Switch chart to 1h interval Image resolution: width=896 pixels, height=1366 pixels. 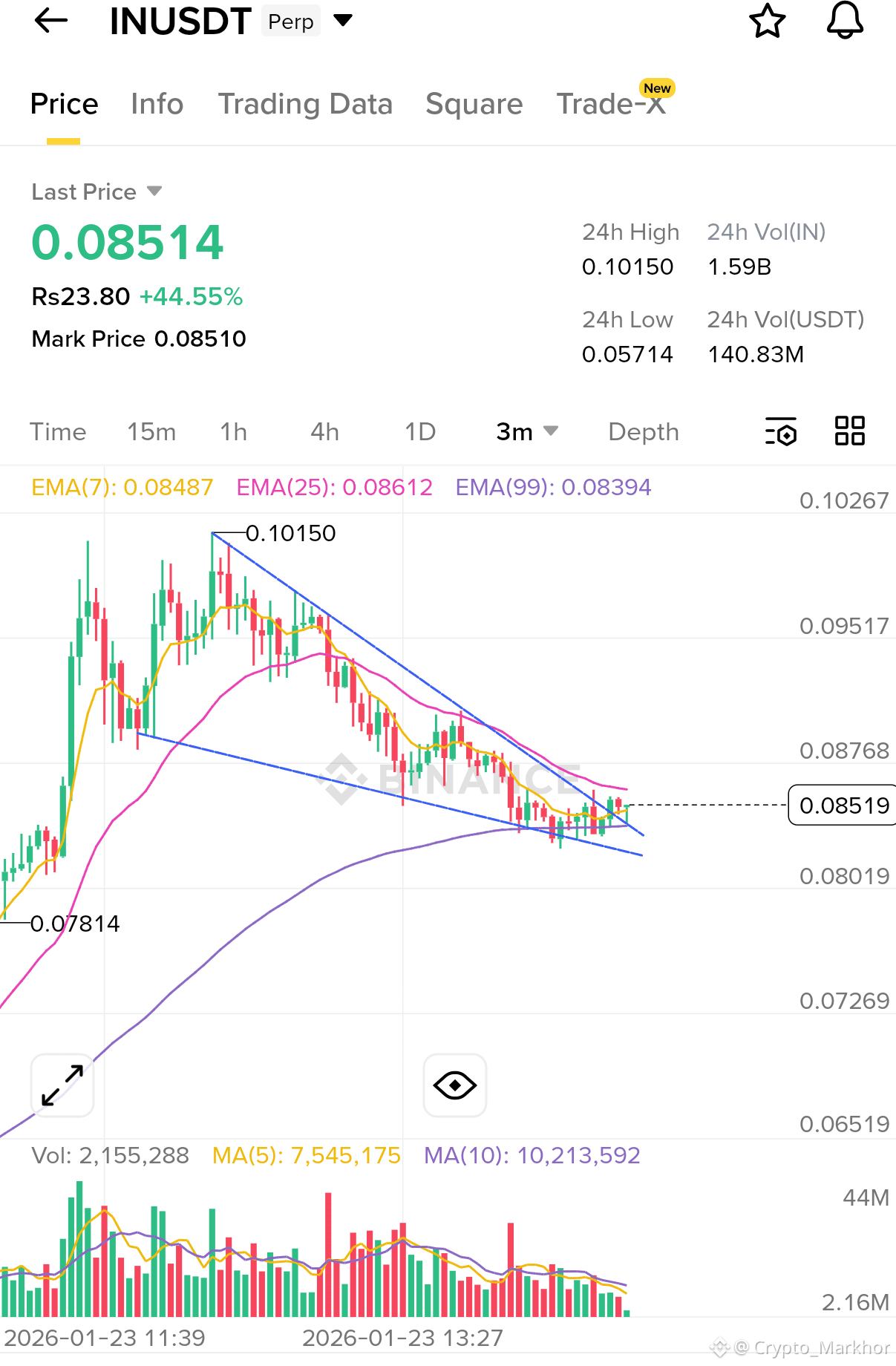[232, 431]
